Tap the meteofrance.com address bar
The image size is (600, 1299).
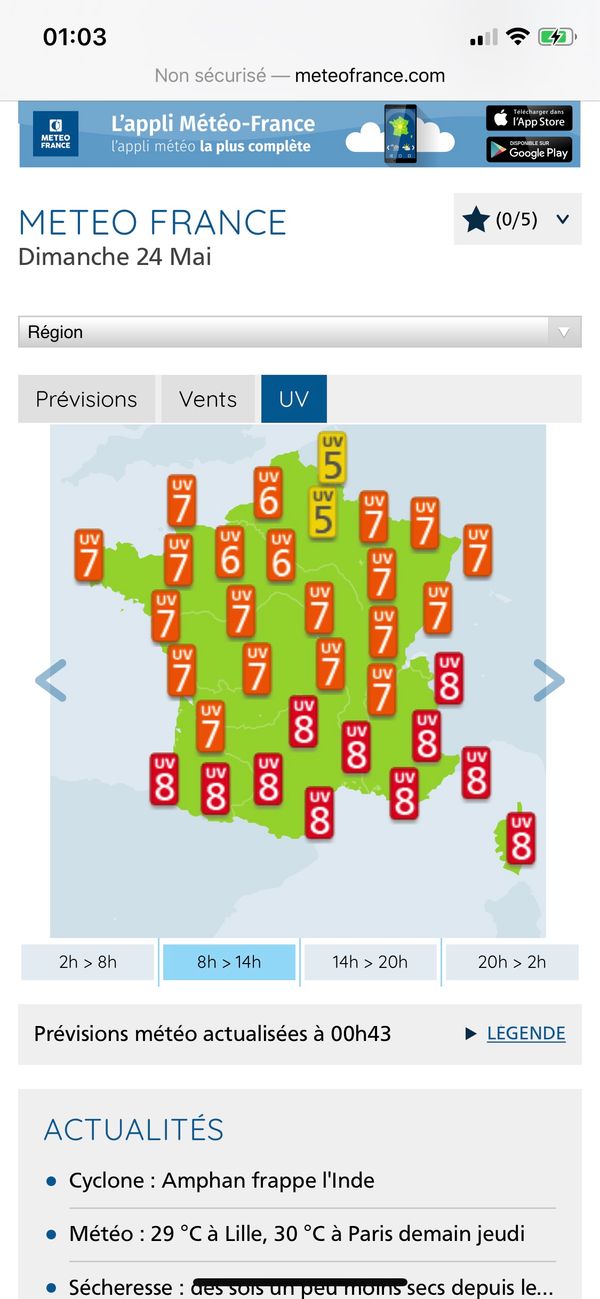(300, 75)
